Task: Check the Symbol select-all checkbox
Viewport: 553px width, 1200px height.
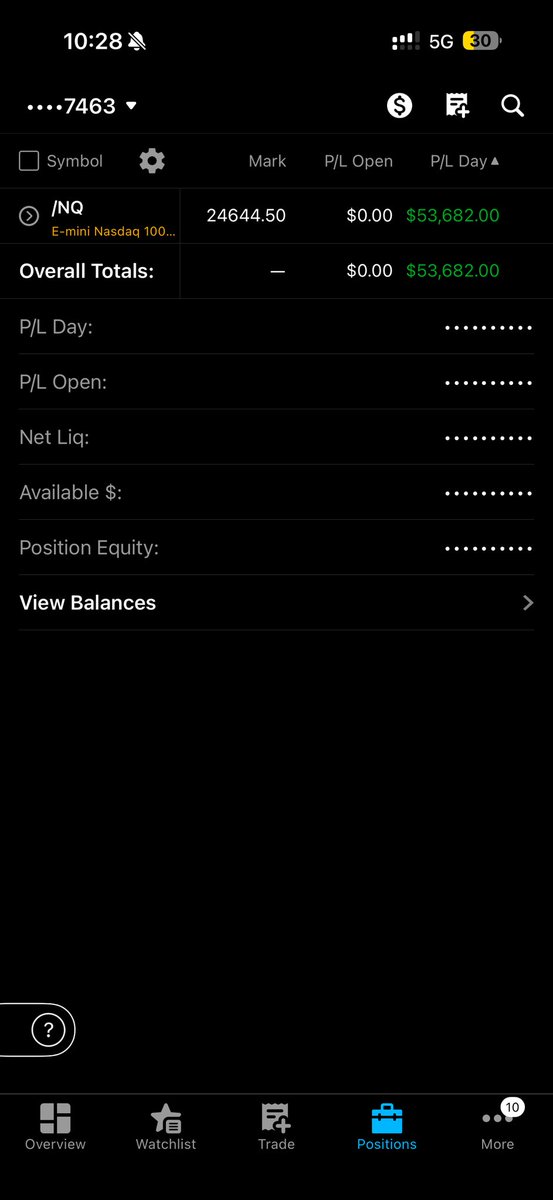Action: (29, 161)
